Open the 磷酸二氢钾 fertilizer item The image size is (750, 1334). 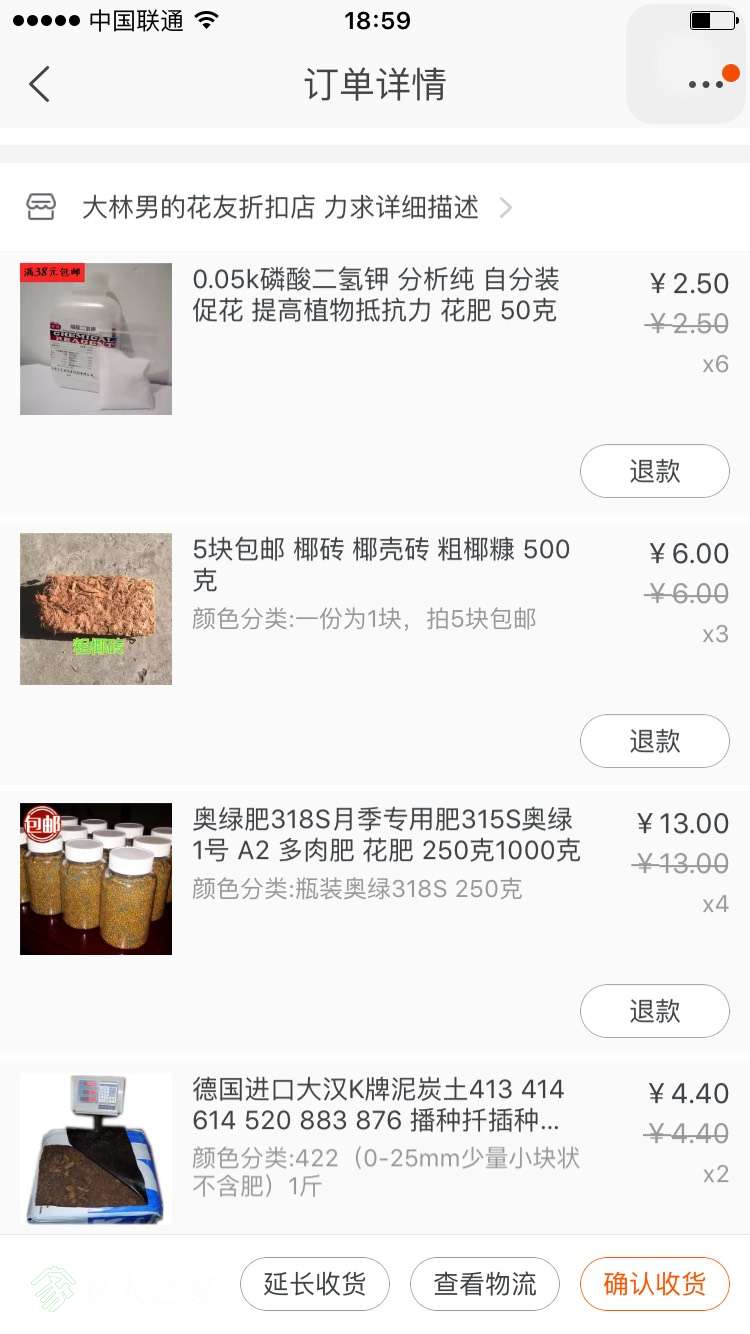tap(376, 295)
